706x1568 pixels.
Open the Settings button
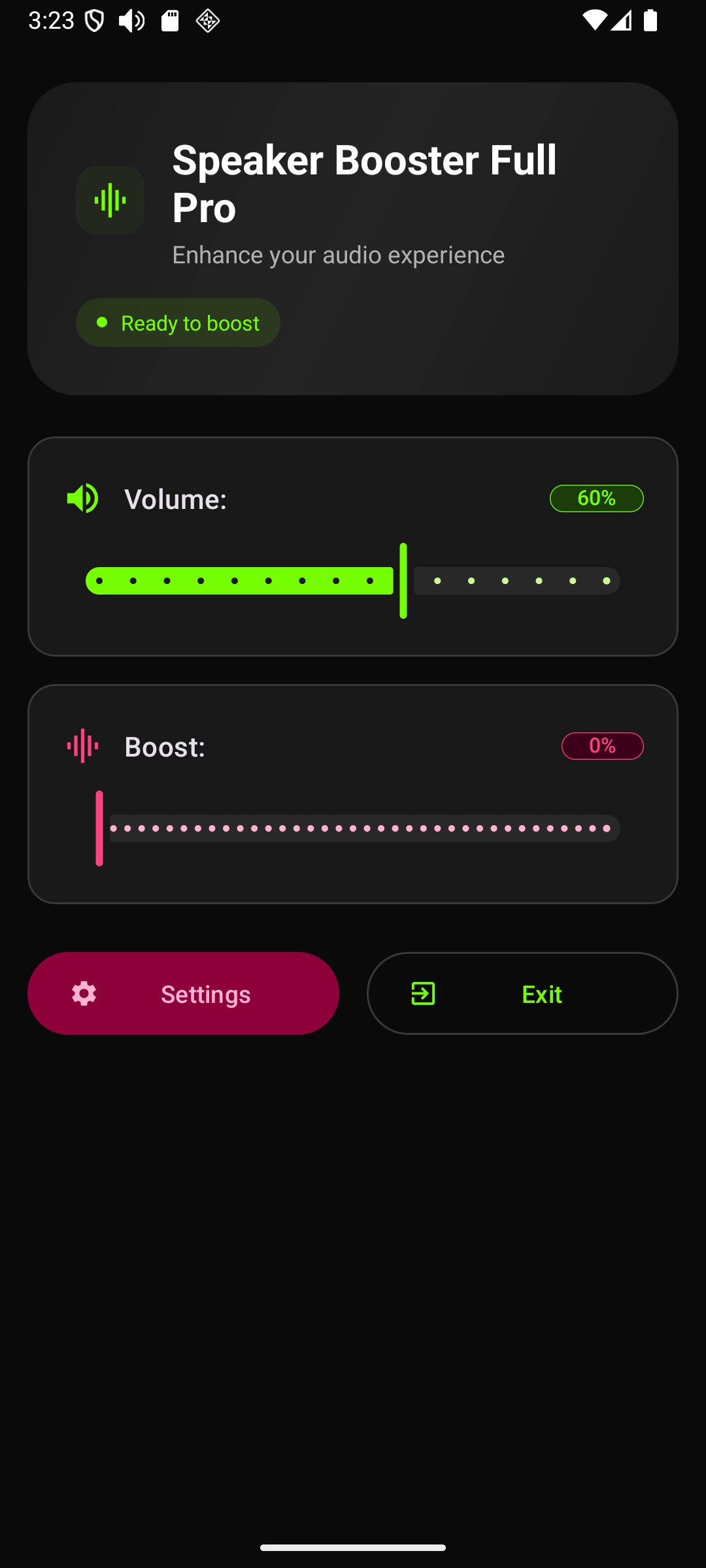[183, 993]
